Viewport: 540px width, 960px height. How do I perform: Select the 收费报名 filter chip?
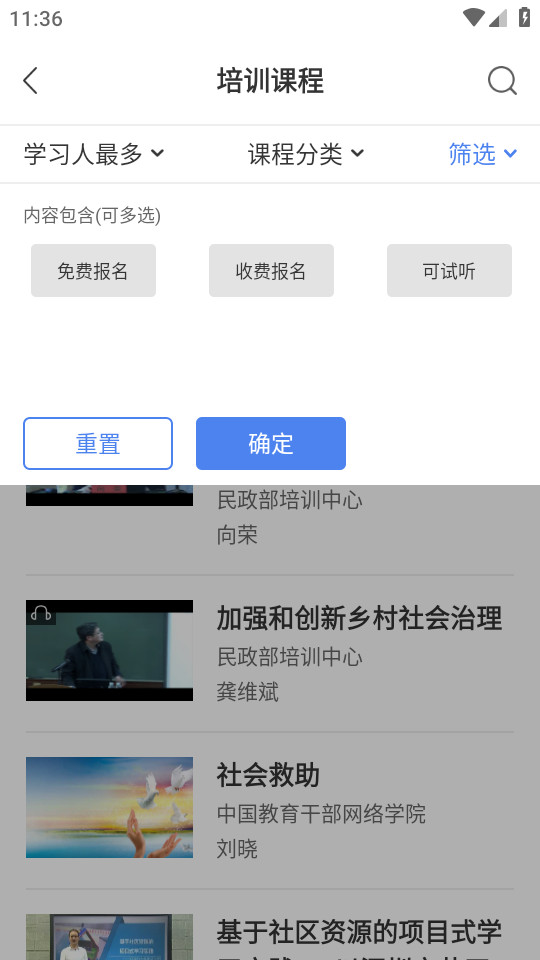[271, 271]
